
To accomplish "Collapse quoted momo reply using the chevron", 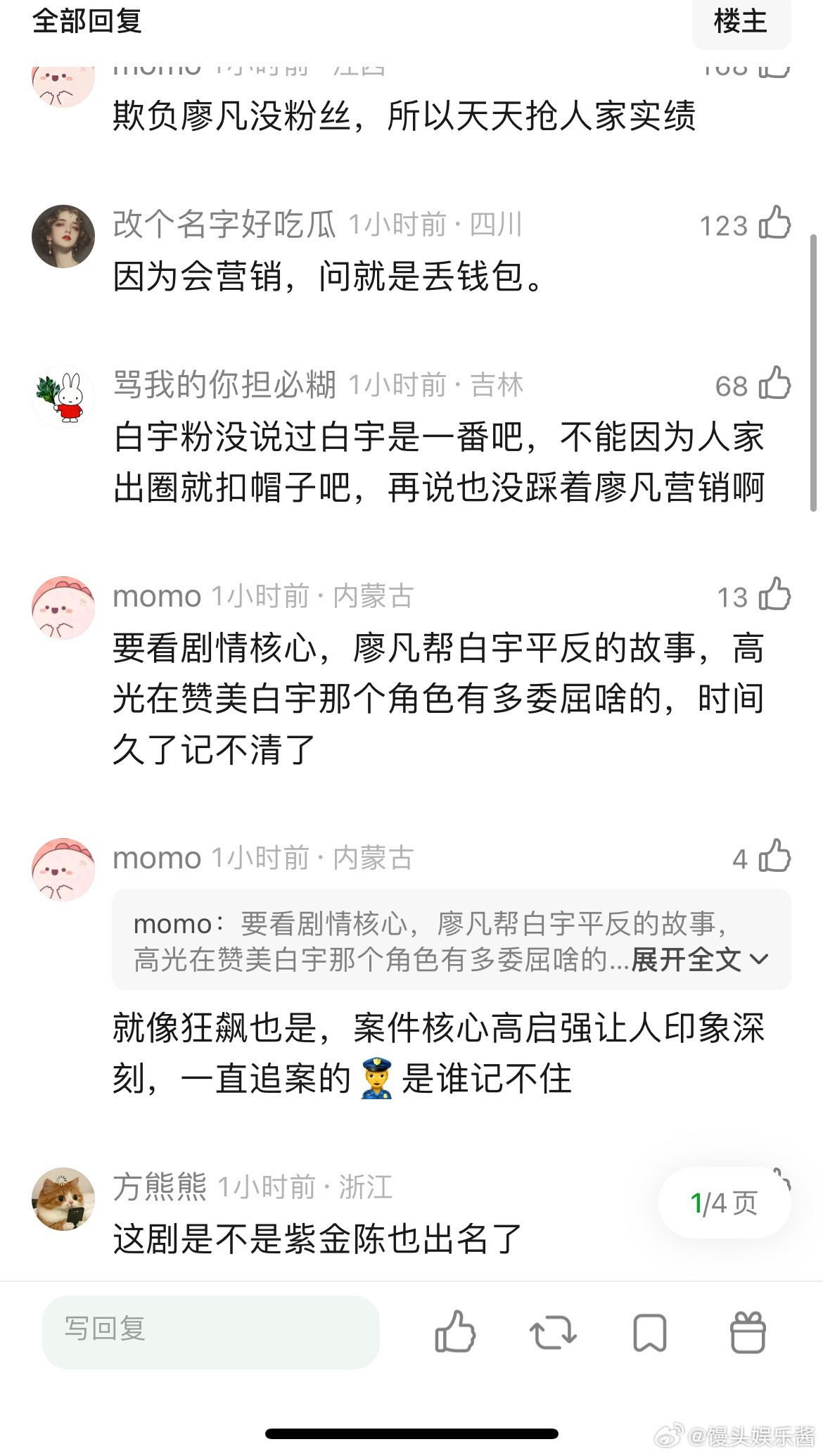I will tap(760, 958).
